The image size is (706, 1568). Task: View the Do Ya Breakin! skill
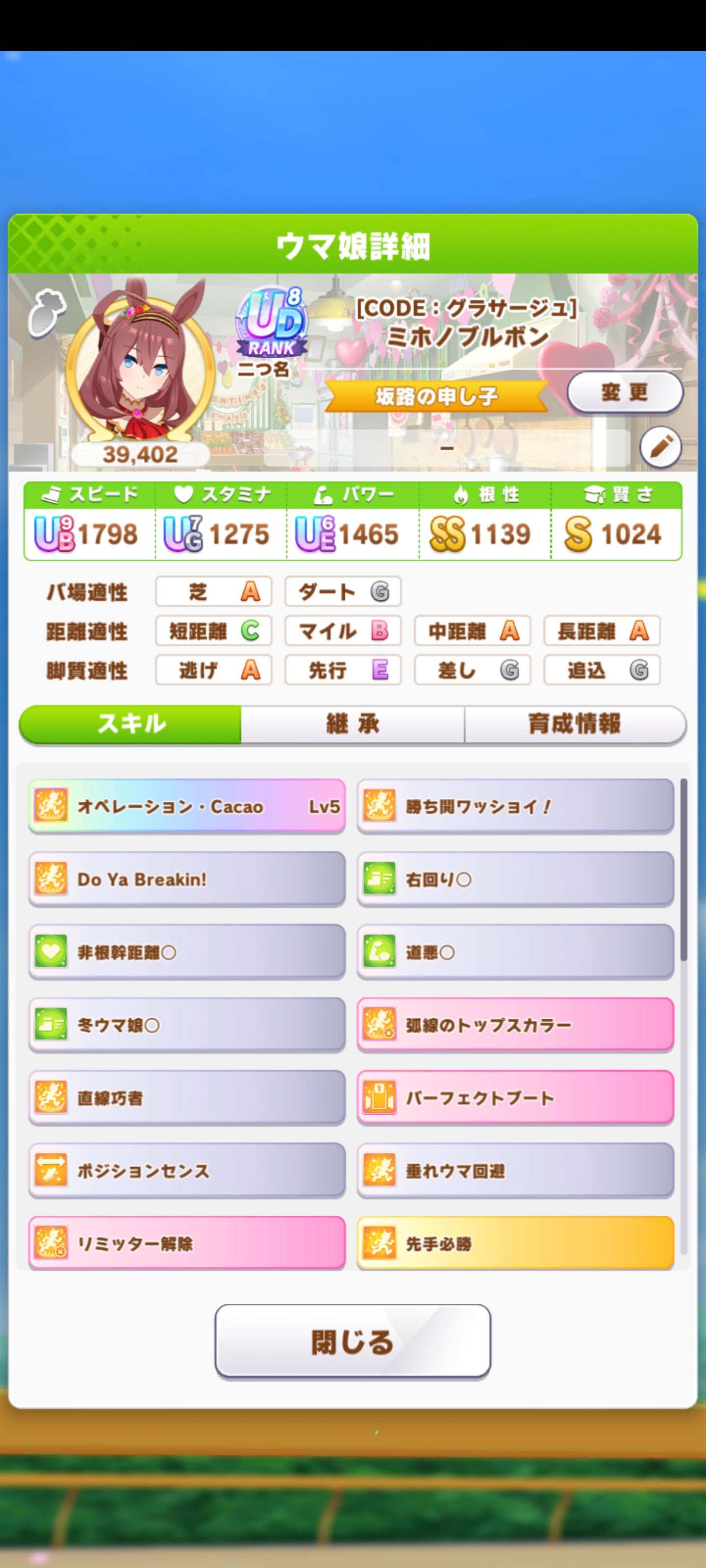pos(187,879)
